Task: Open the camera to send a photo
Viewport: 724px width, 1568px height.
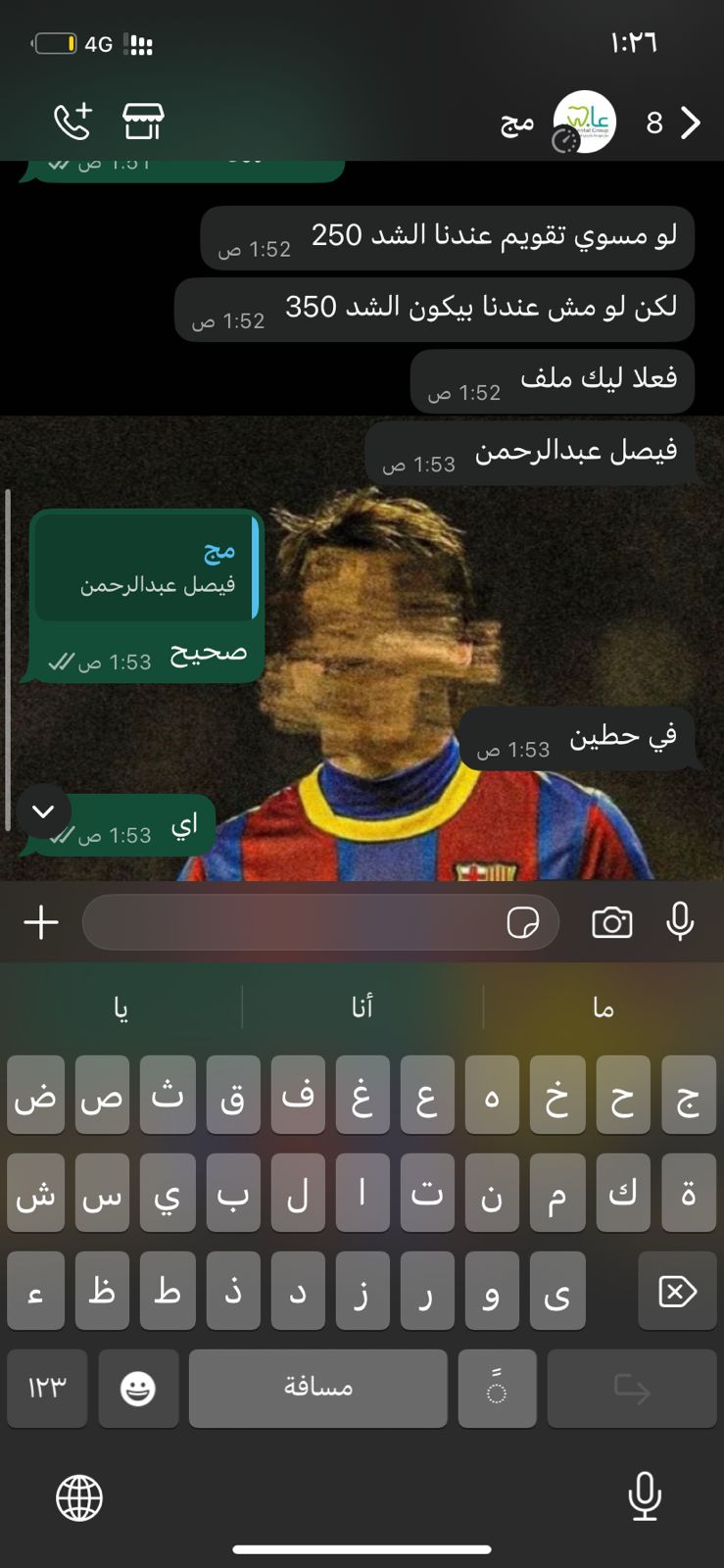Action: [612, 922]
